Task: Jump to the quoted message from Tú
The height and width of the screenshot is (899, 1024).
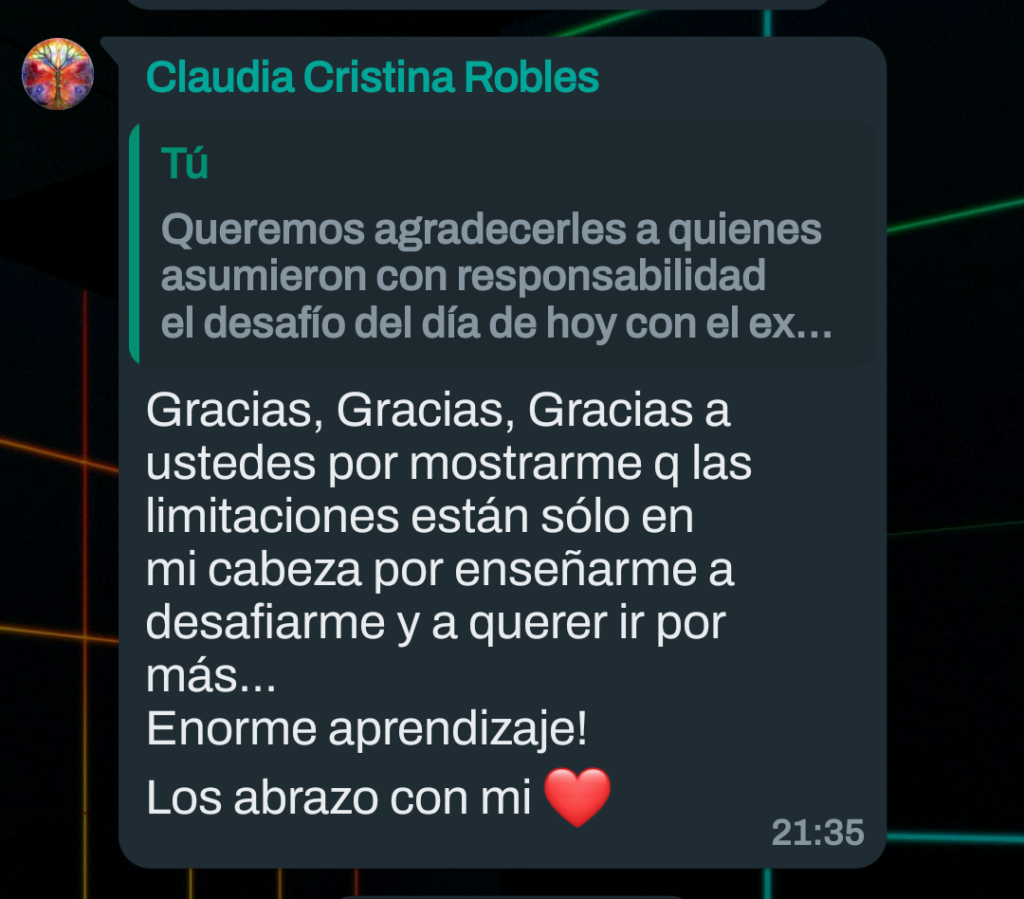Action: tap(500, 245)
